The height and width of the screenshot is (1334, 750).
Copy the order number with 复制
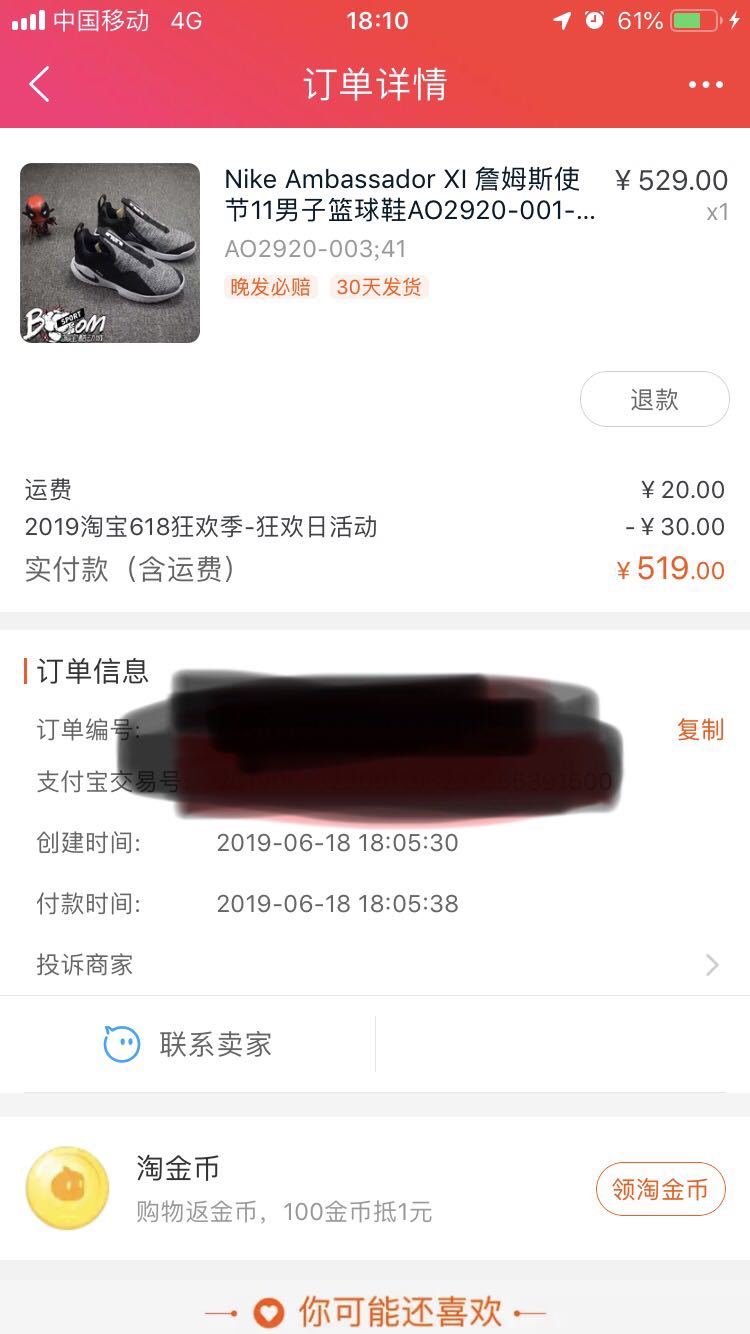point(700,729)
